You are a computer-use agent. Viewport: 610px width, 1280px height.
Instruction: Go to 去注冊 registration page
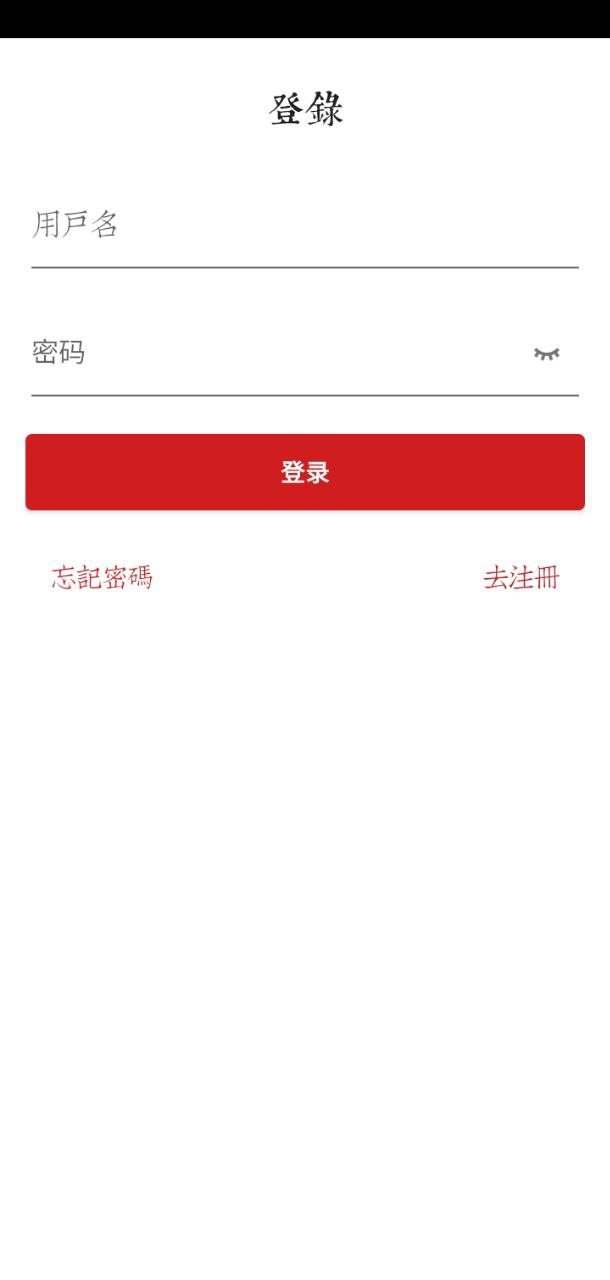pyautogui.click(x=521, y=578)
